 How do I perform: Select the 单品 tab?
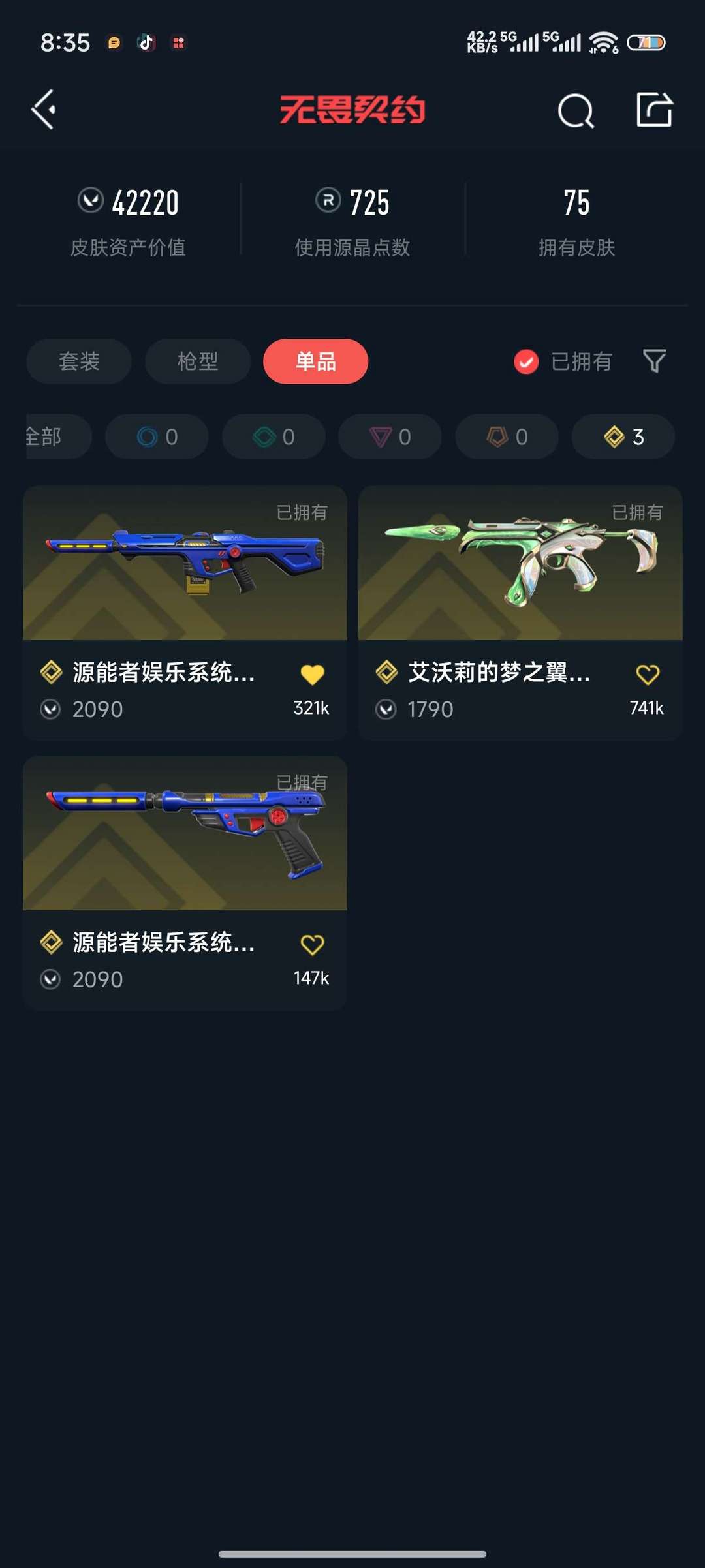tap(315, 361)
